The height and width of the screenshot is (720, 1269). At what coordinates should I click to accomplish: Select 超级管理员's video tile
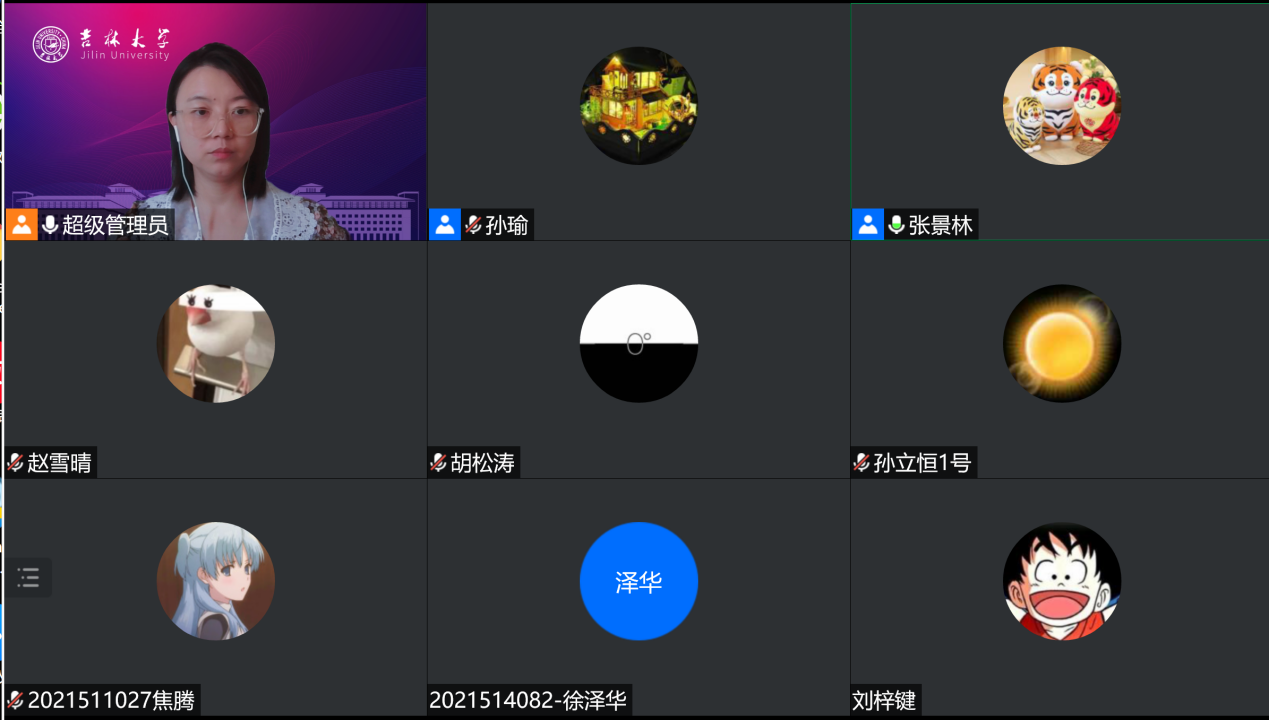216,122
